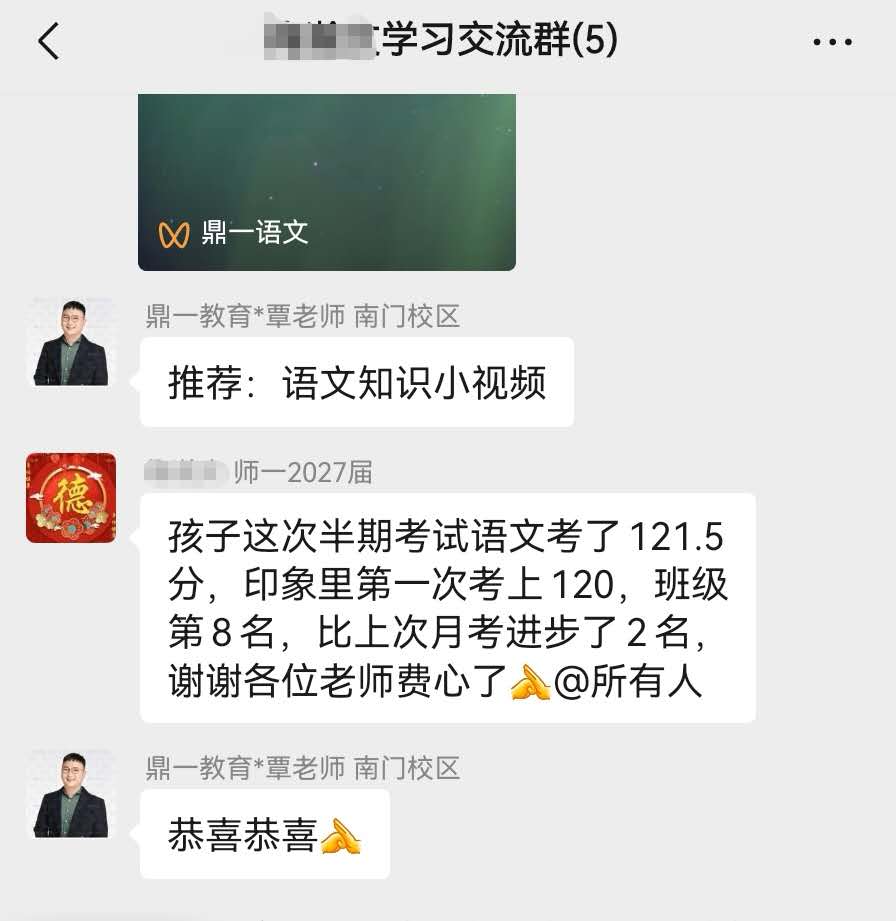Image resolution: width=896 pixels, height=921 pixels.
Task: Go back from the group chat
Action: (48, 42)
